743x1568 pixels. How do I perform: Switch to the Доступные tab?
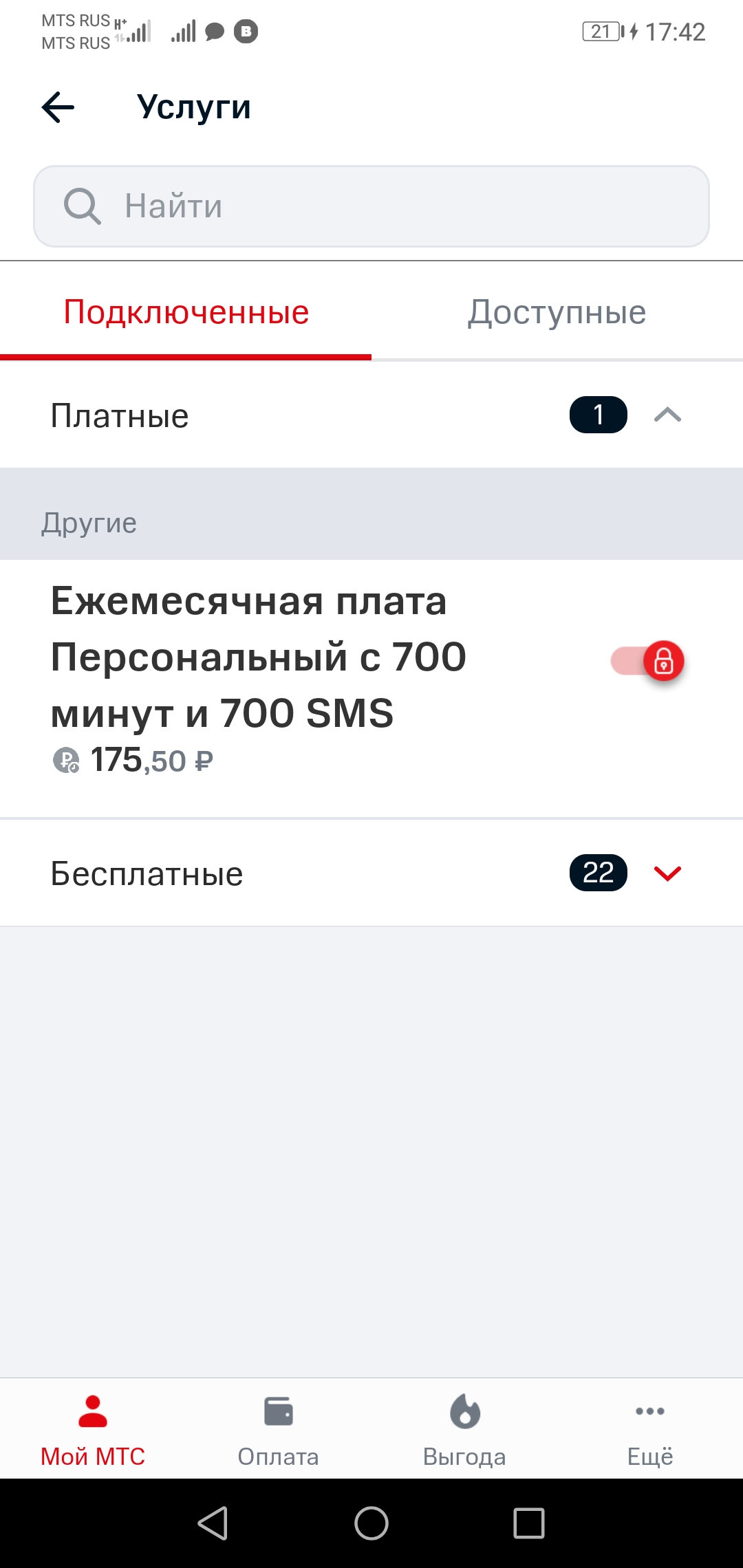pyautogui.click(x=557, y=312)
